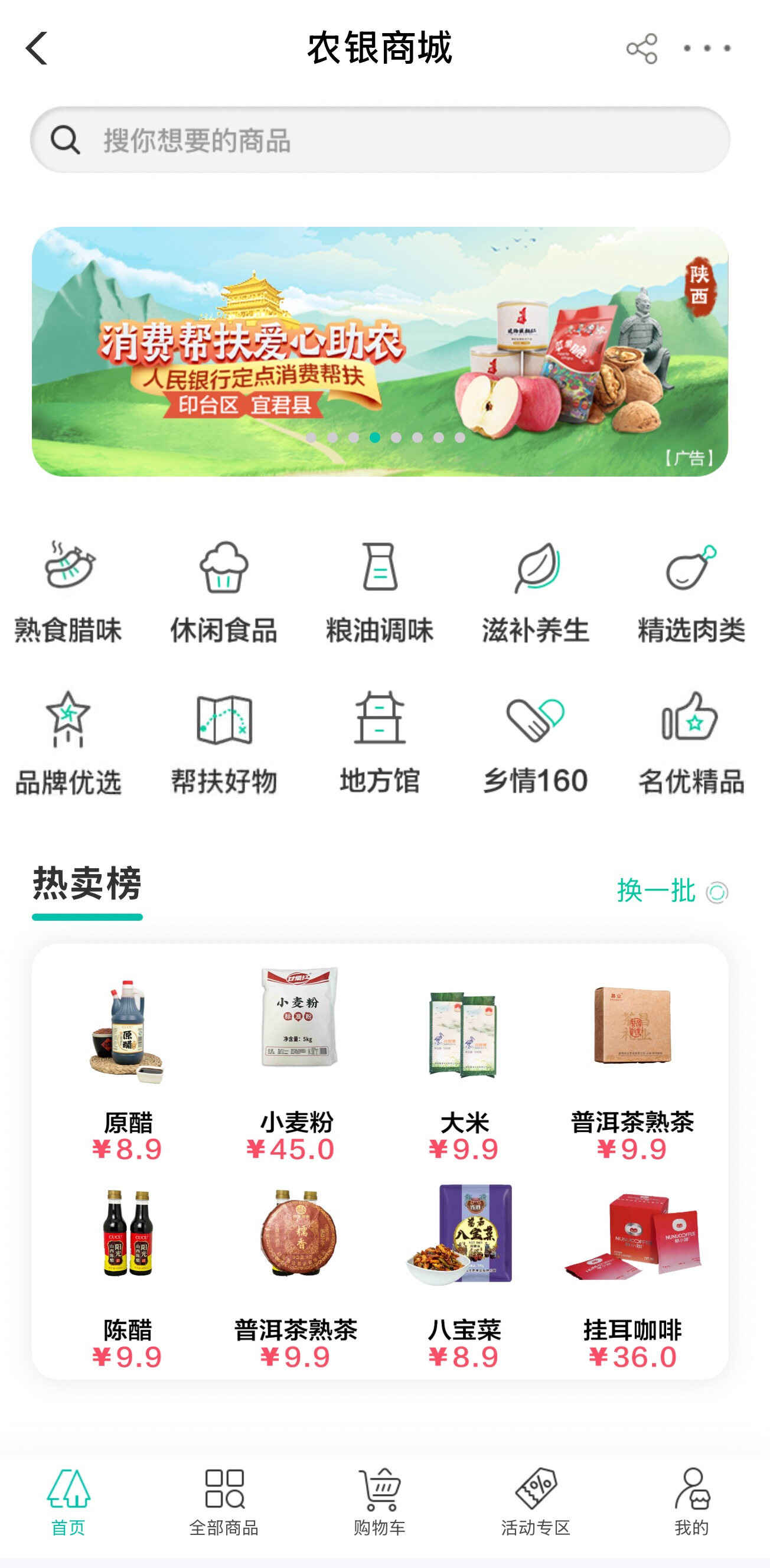
Task: Go to the 我的 tab
Action: coord(691,1501)
